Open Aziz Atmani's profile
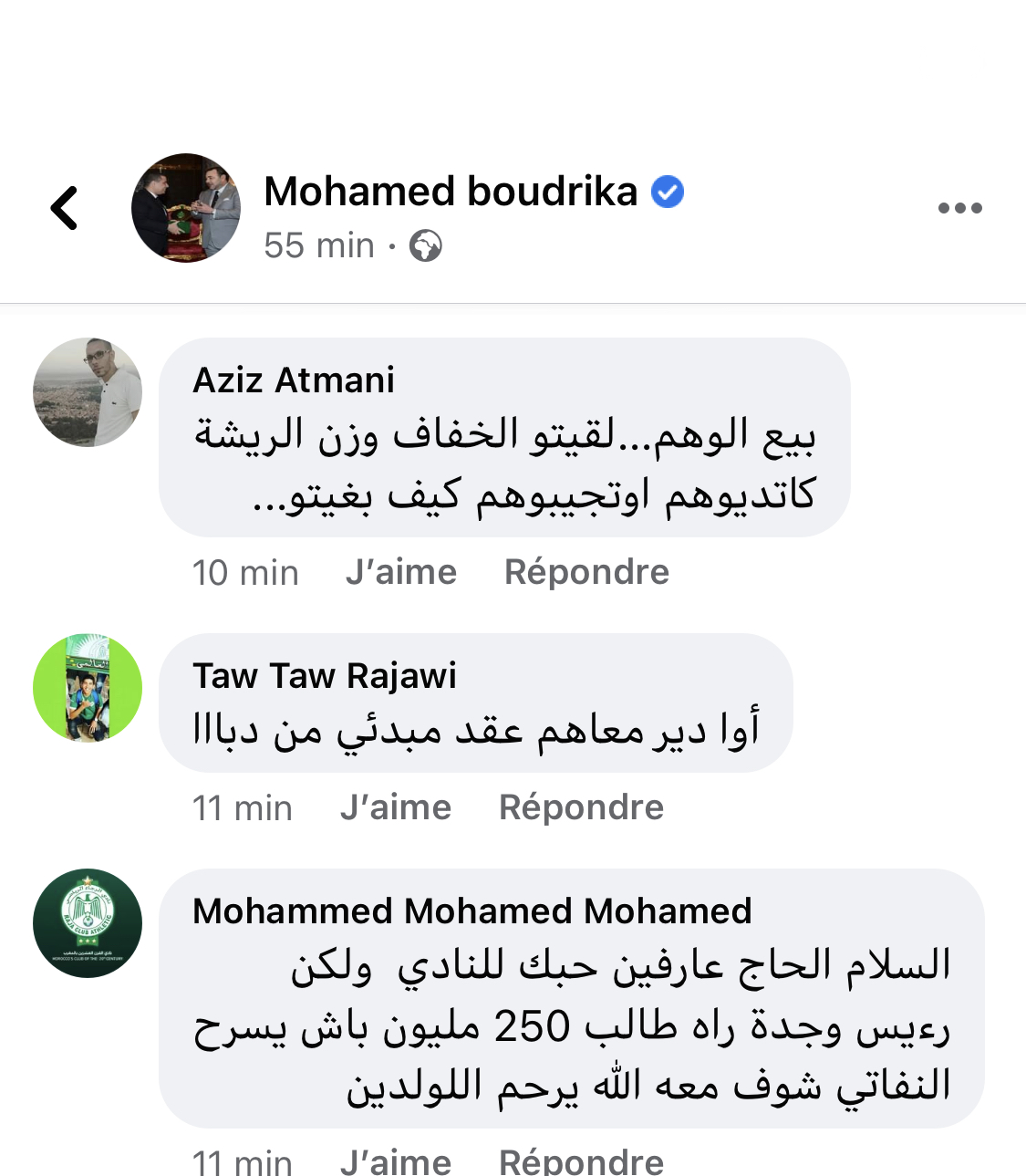This screenshot has width=1026, height=1176. tap(294, 380)
